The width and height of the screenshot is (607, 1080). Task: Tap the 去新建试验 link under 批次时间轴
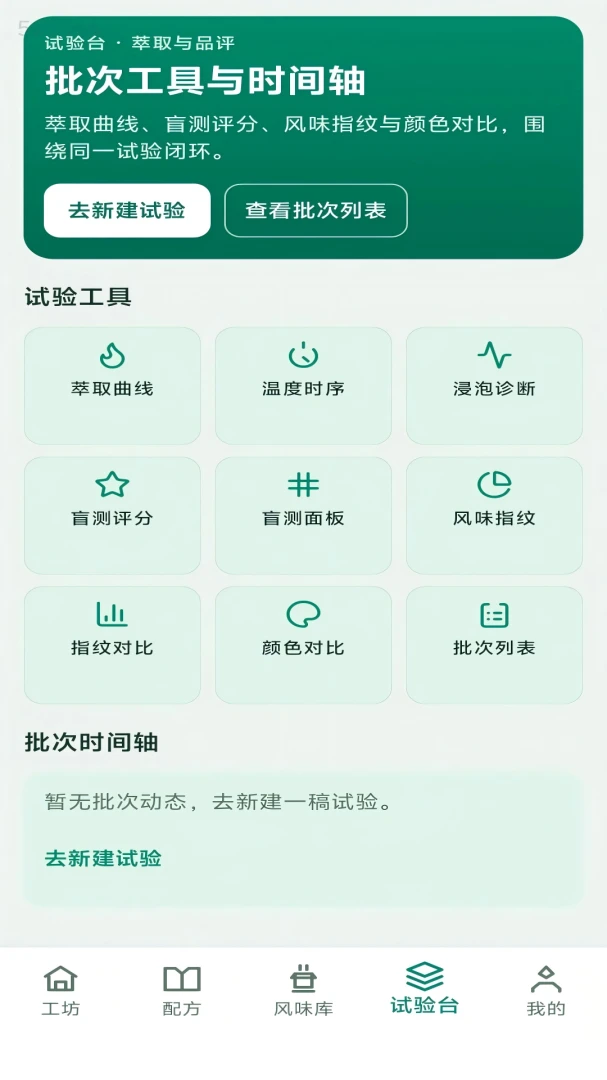point(103,858)
